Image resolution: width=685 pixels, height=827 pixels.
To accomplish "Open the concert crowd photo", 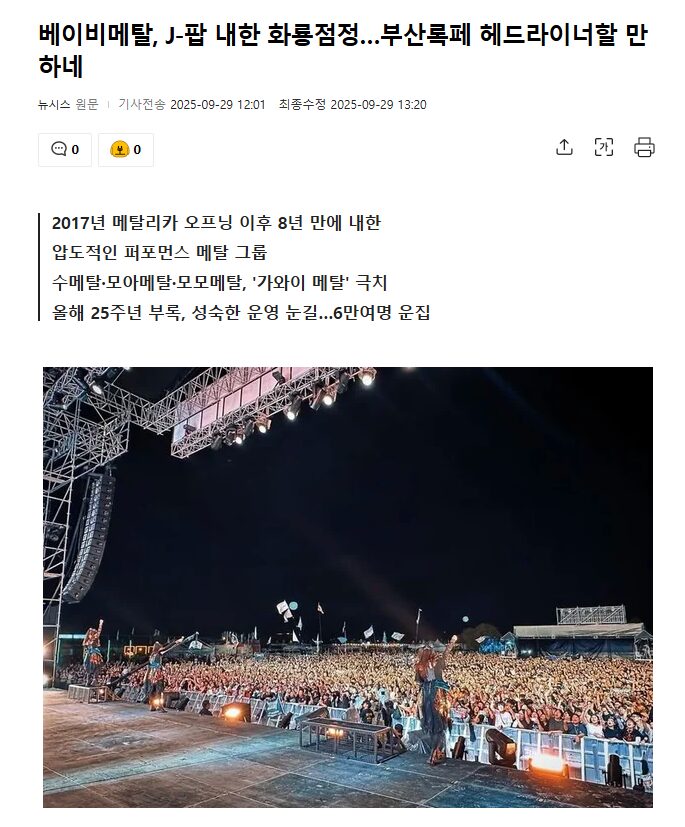I will point(347,586).
